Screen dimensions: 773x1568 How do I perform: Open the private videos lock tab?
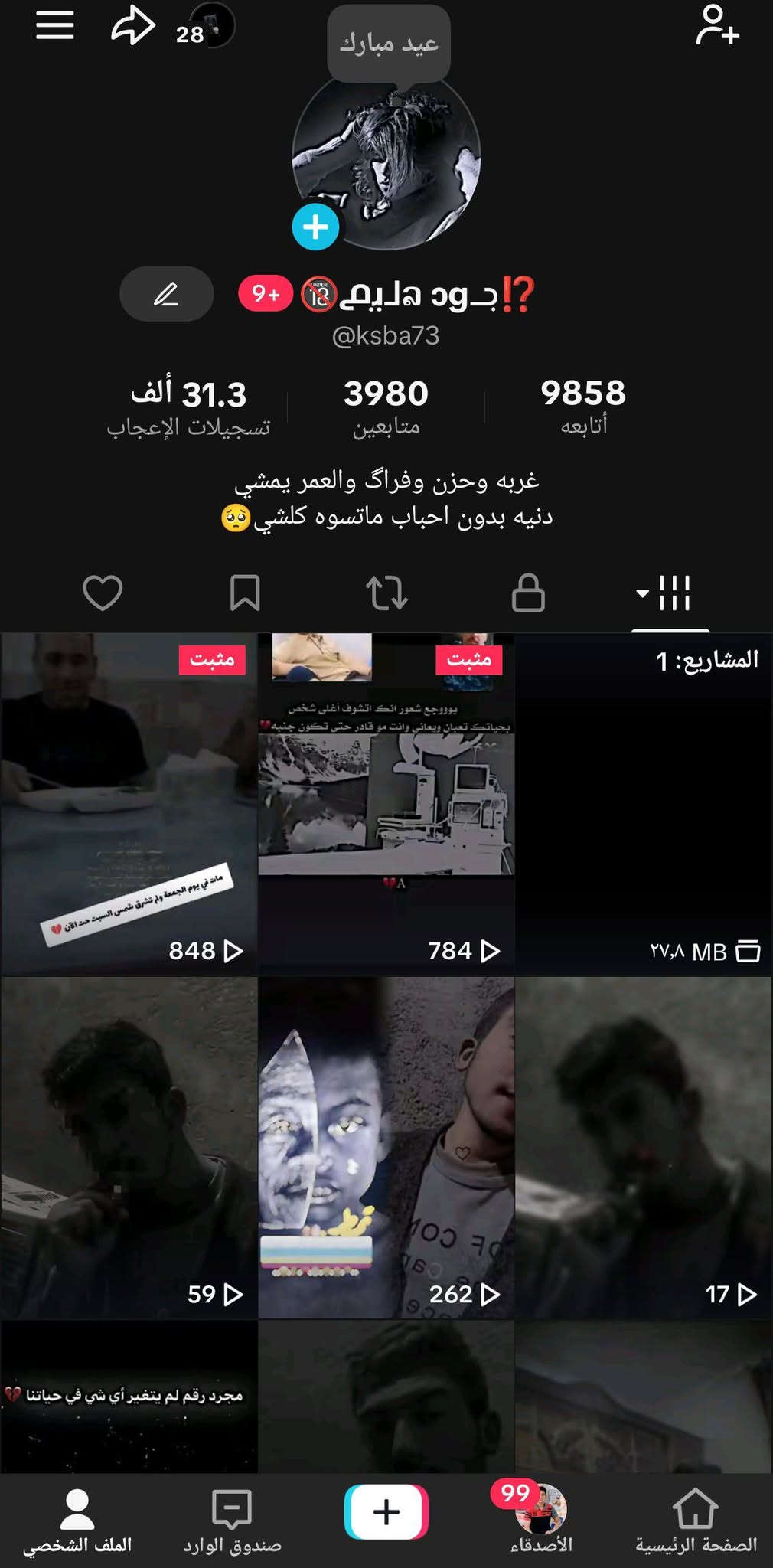point(528,593)
